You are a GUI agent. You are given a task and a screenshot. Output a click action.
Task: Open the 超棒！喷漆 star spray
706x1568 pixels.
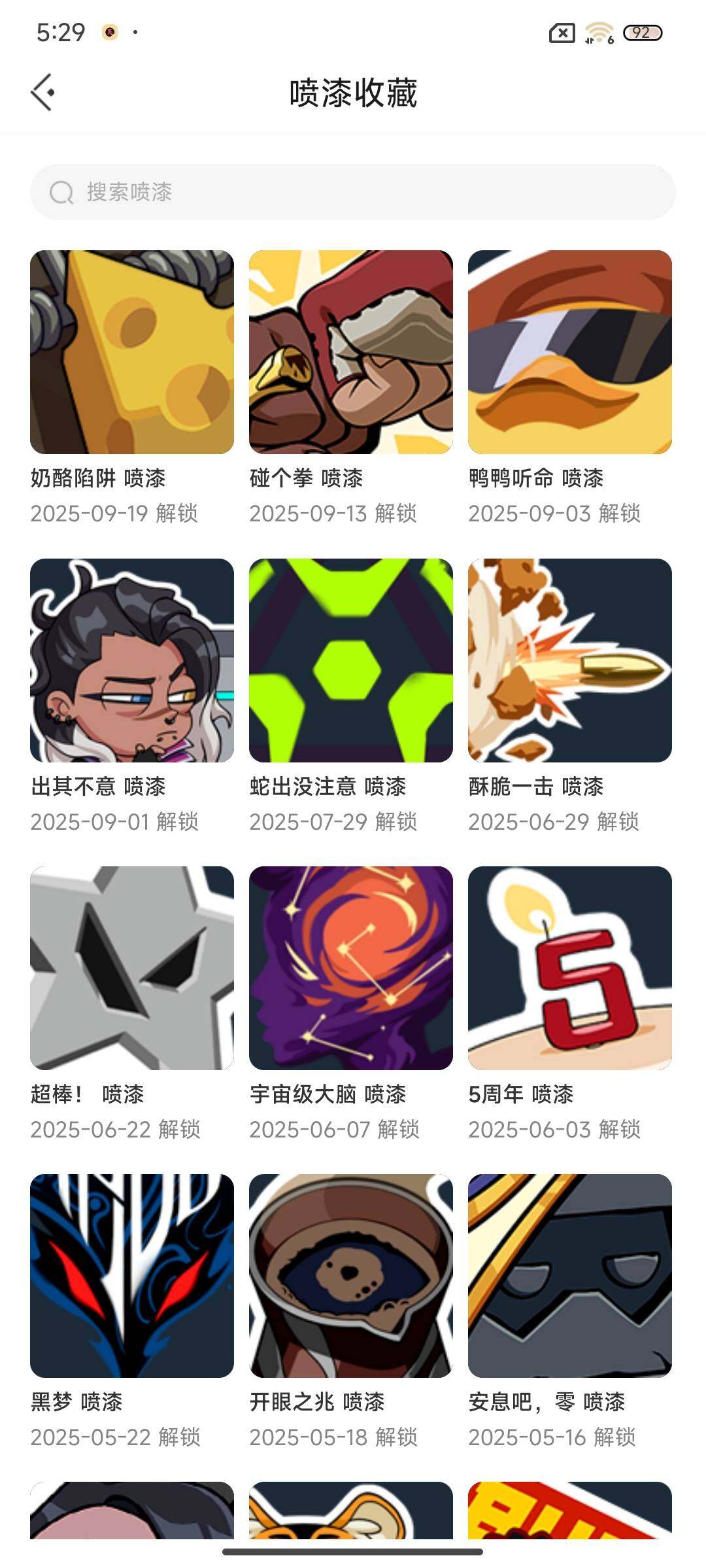click(x=132, y=968)
